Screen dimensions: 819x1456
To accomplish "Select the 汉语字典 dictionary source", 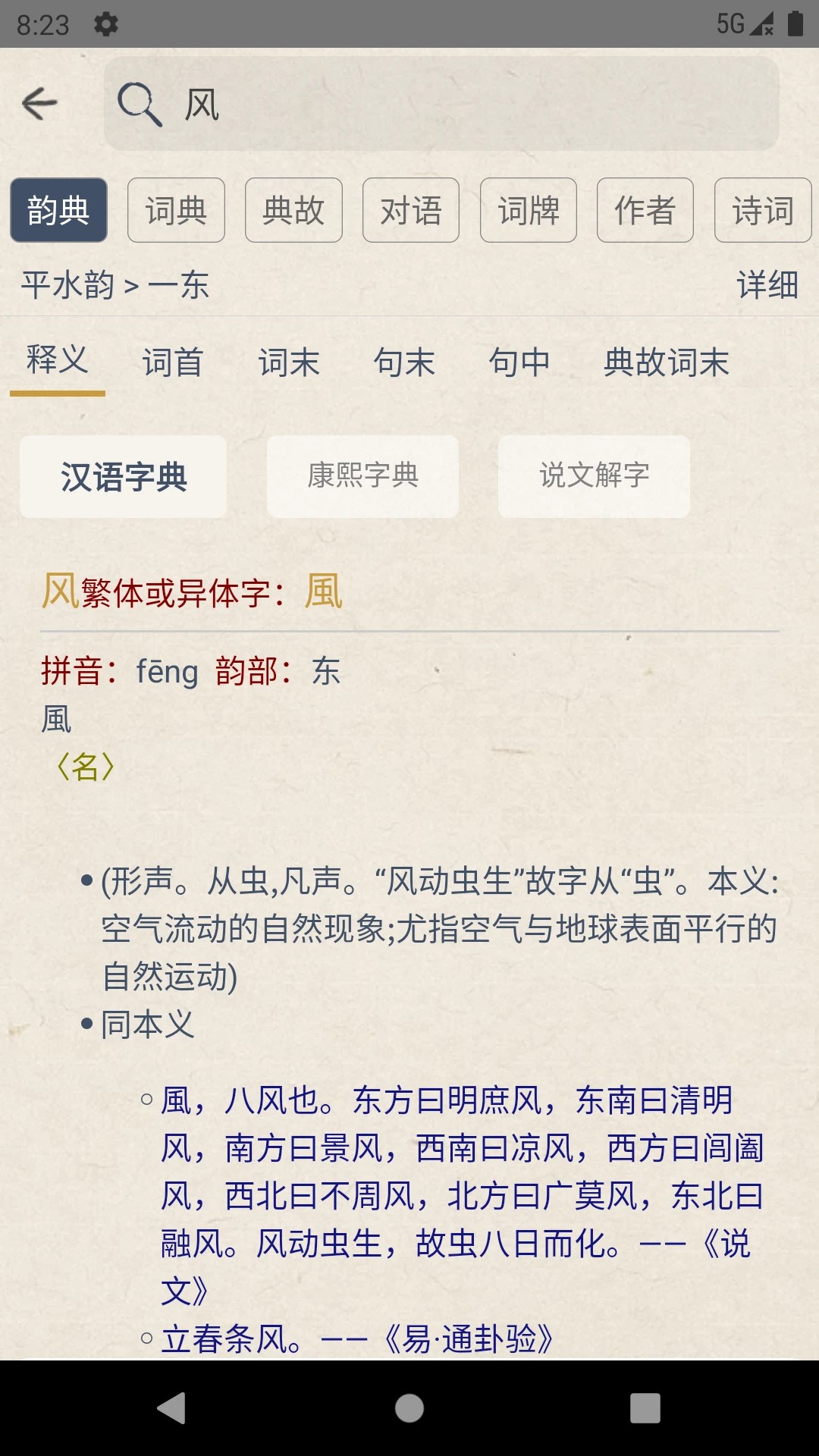I will point(124,476).
